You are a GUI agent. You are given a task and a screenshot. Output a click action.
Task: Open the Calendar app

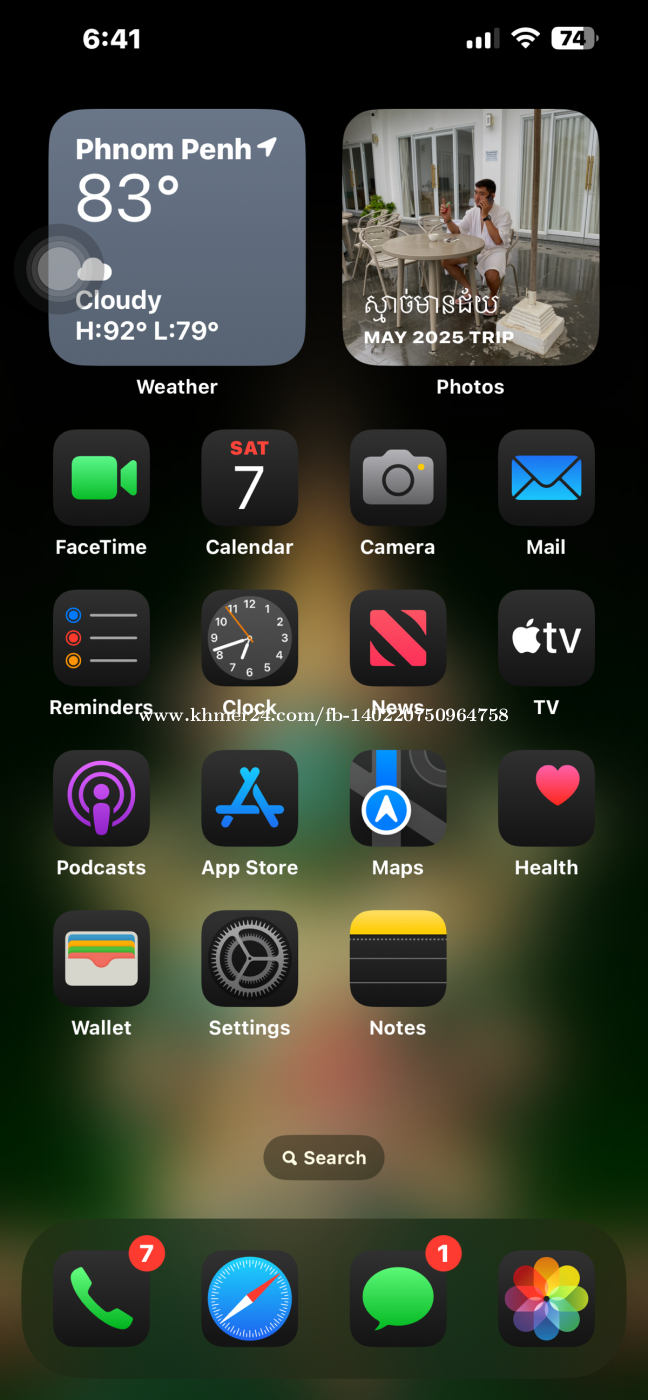[249, 478]
